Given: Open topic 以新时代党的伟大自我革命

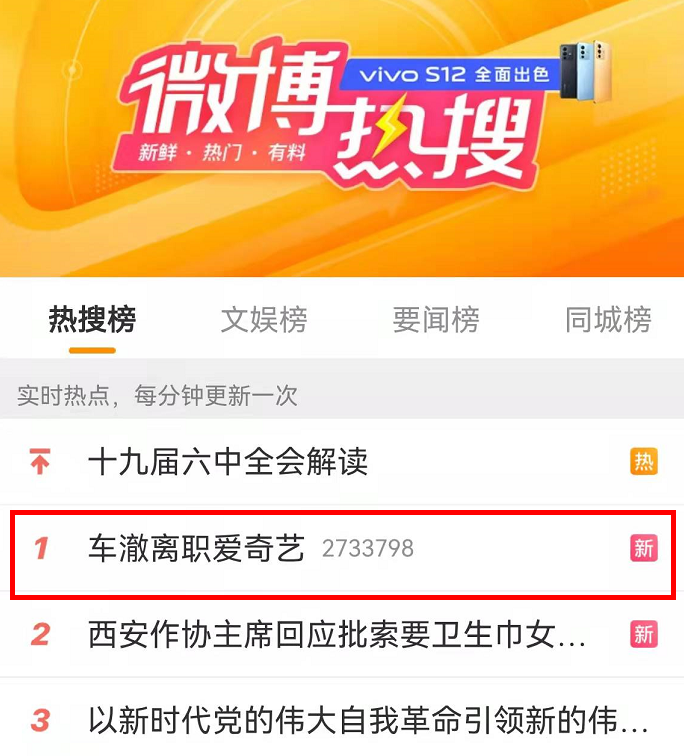Looking at the screenshot, I should pyautogui.click(x=368, y=720).
